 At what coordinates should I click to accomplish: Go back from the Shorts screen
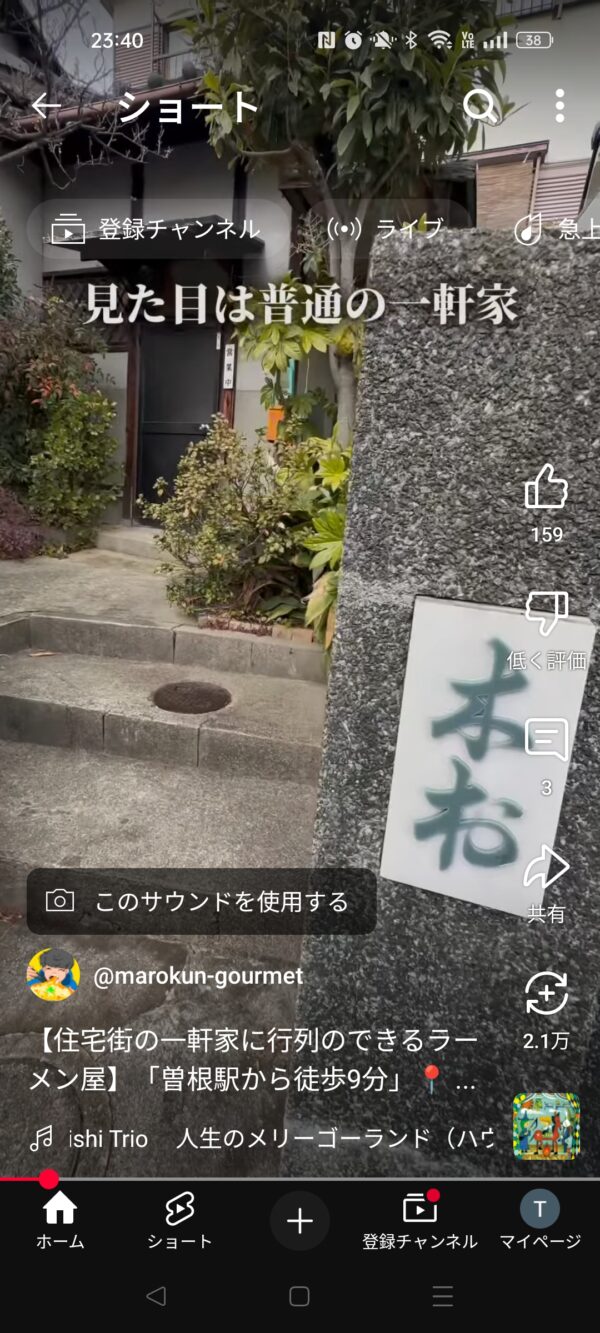click(x=45, y=106)
